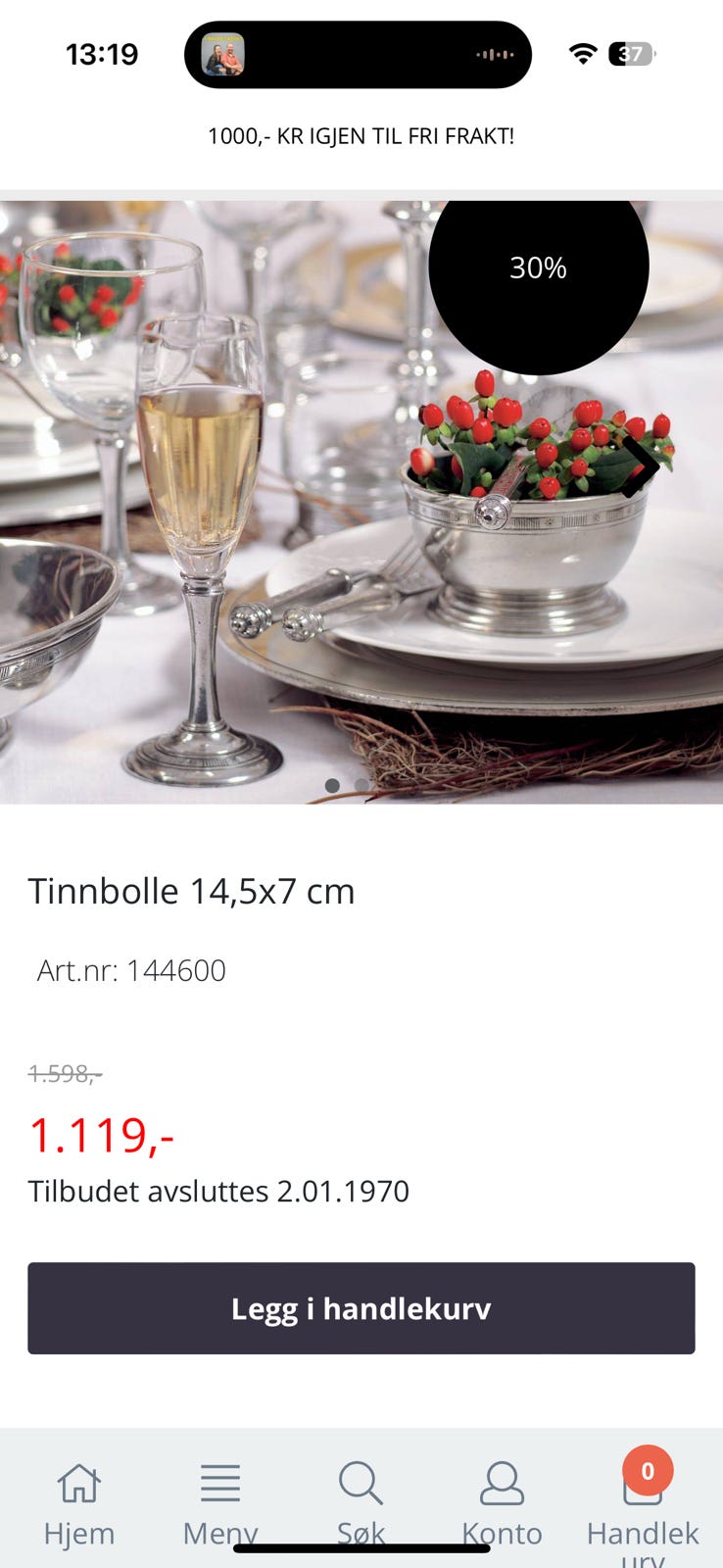Select the second carousel dot indicator
723x1568 pixels.
click(362, 785)
